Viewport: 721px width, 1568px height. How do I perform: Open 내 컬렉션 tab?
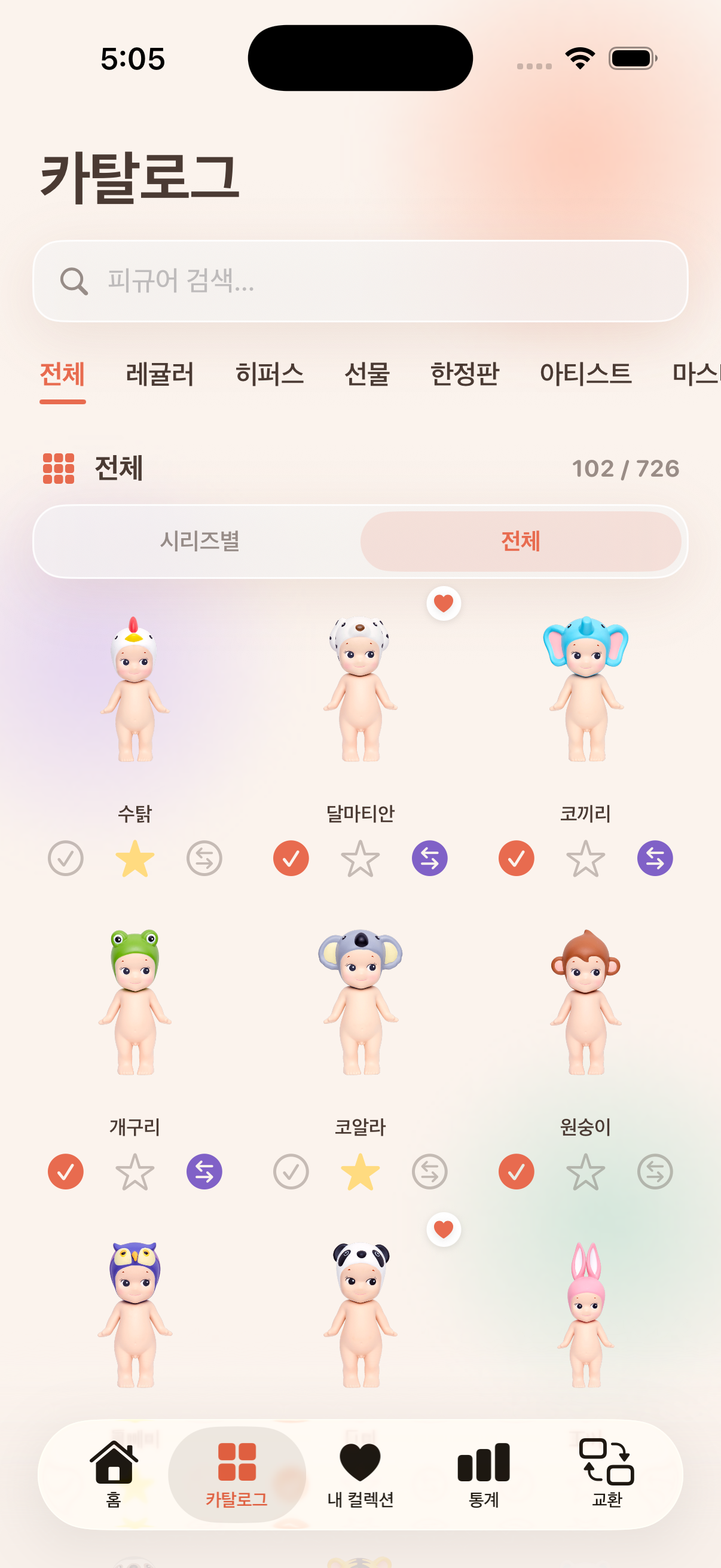[360, 1474]
